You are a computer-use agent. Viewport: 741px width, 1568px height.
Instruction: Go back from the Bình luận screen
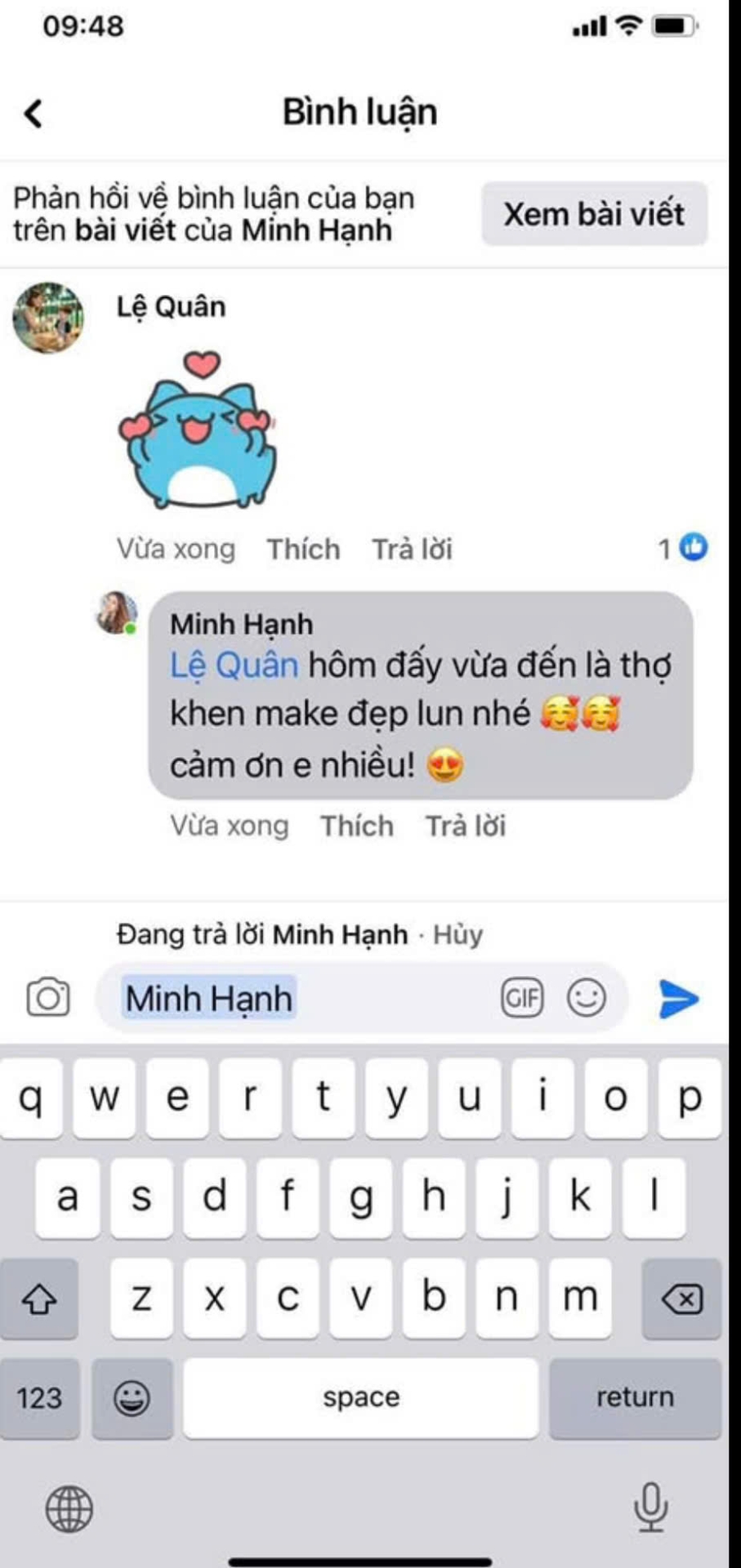click(x=33, y=114)
